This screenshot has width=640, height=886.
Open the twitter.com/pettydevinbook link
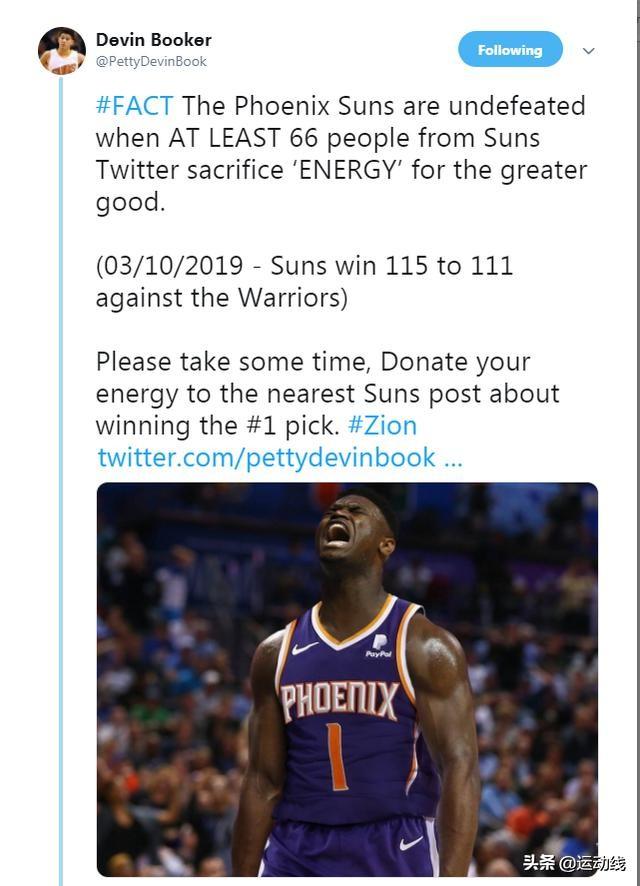[280, 458]
